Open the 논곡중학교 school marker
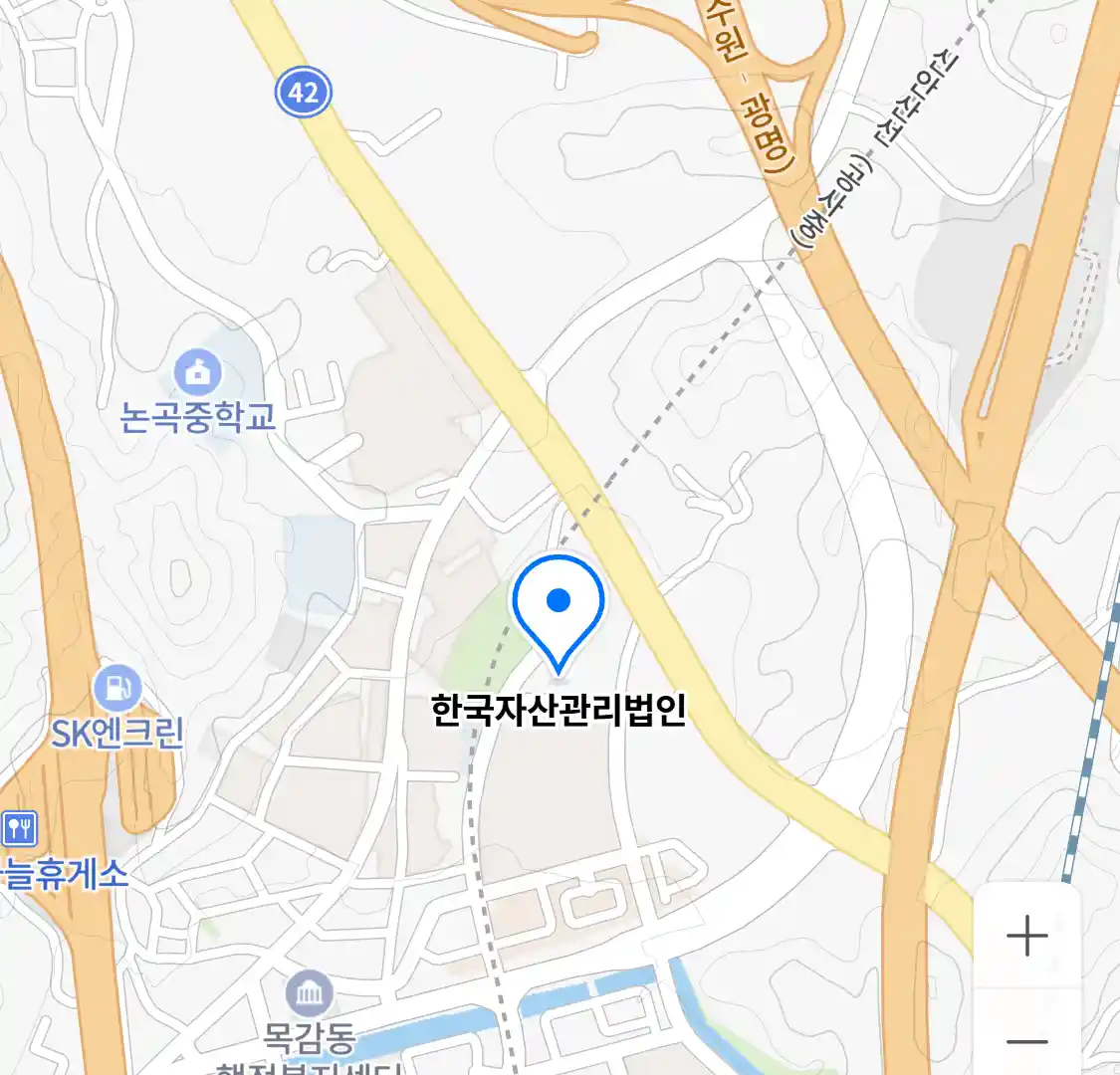 197,373
